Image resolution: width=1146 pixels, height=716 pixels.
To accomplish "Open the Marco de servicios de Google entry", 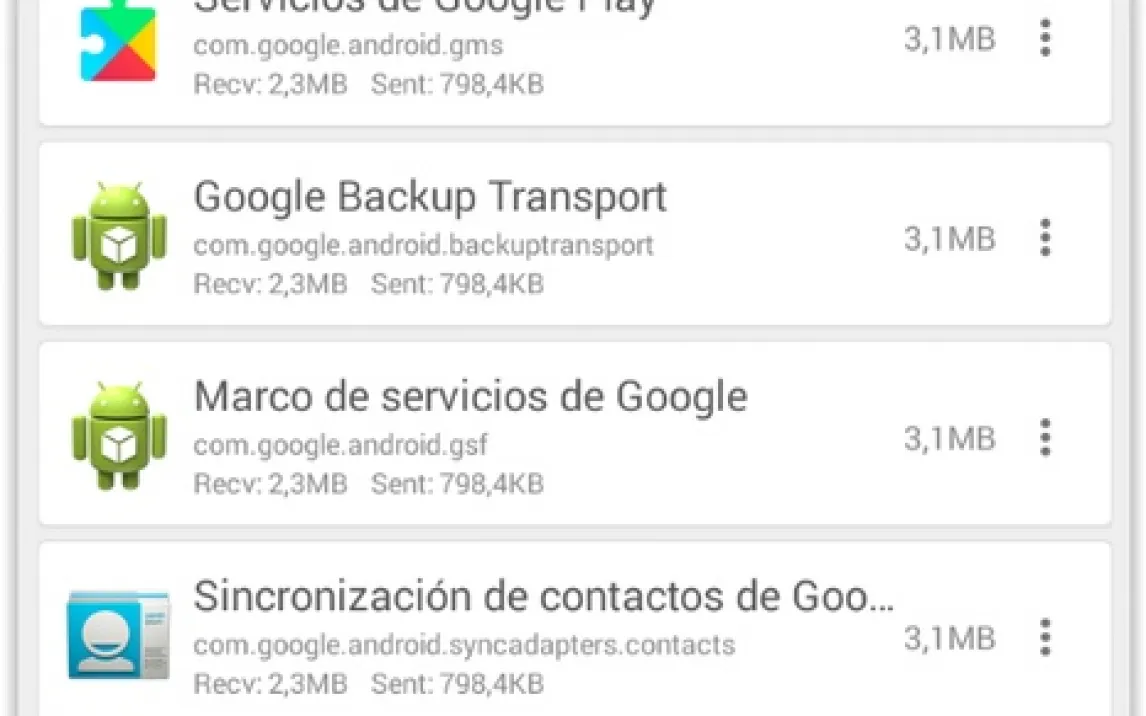I will pyautogui.click(x=575, y=433).
